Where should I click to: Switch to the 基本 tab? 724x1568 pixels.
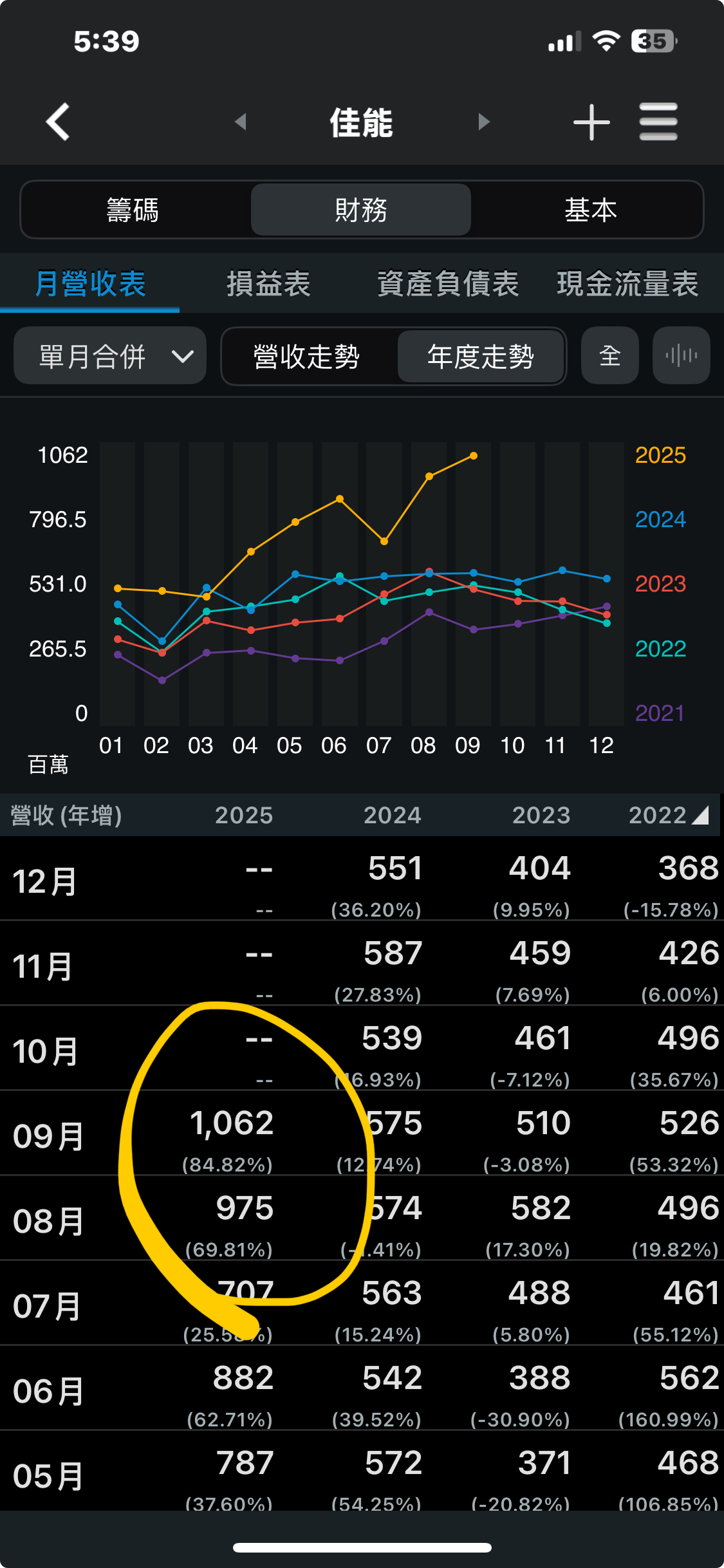590,210
